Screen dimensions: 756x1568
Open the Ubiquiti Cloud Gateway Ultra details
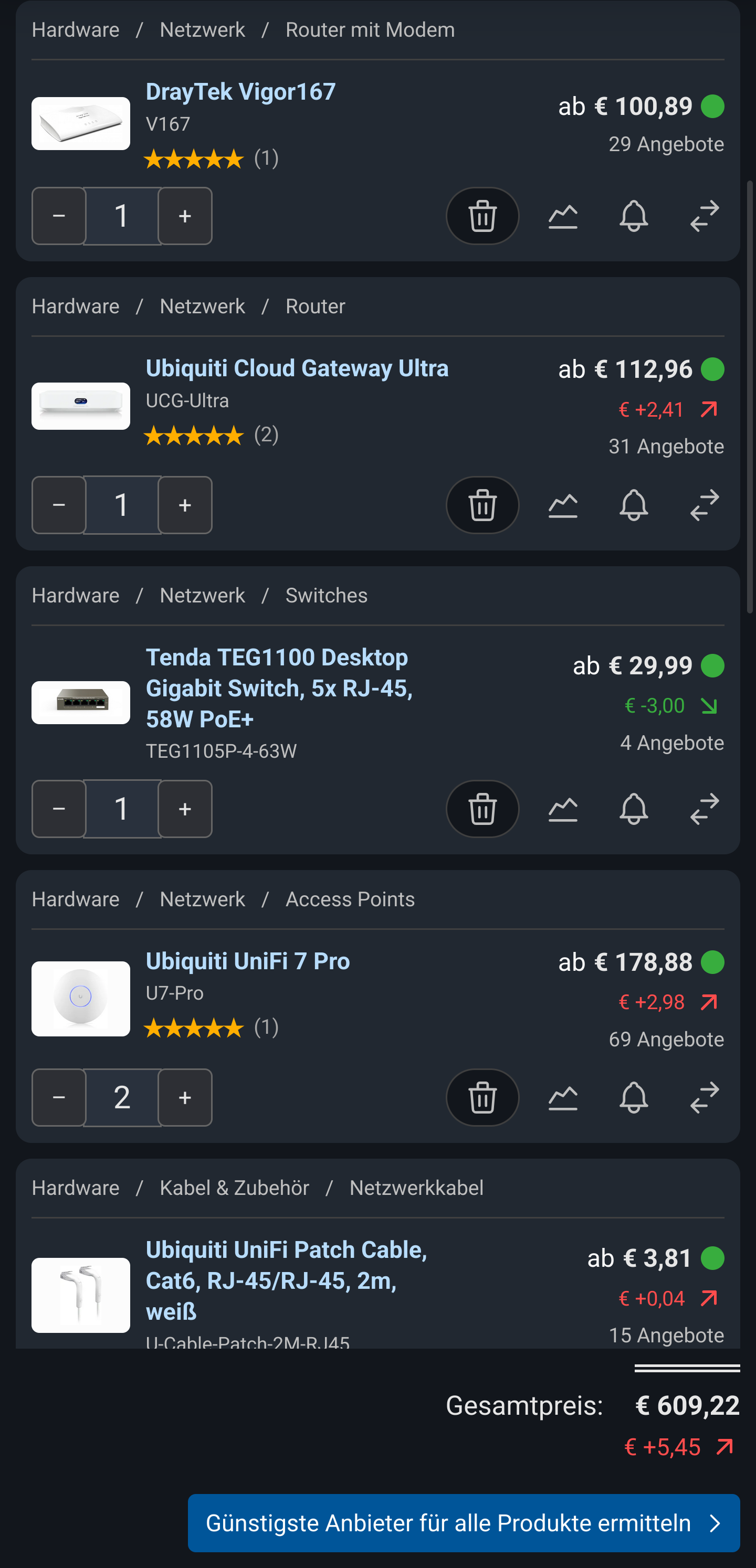(297, 368)
